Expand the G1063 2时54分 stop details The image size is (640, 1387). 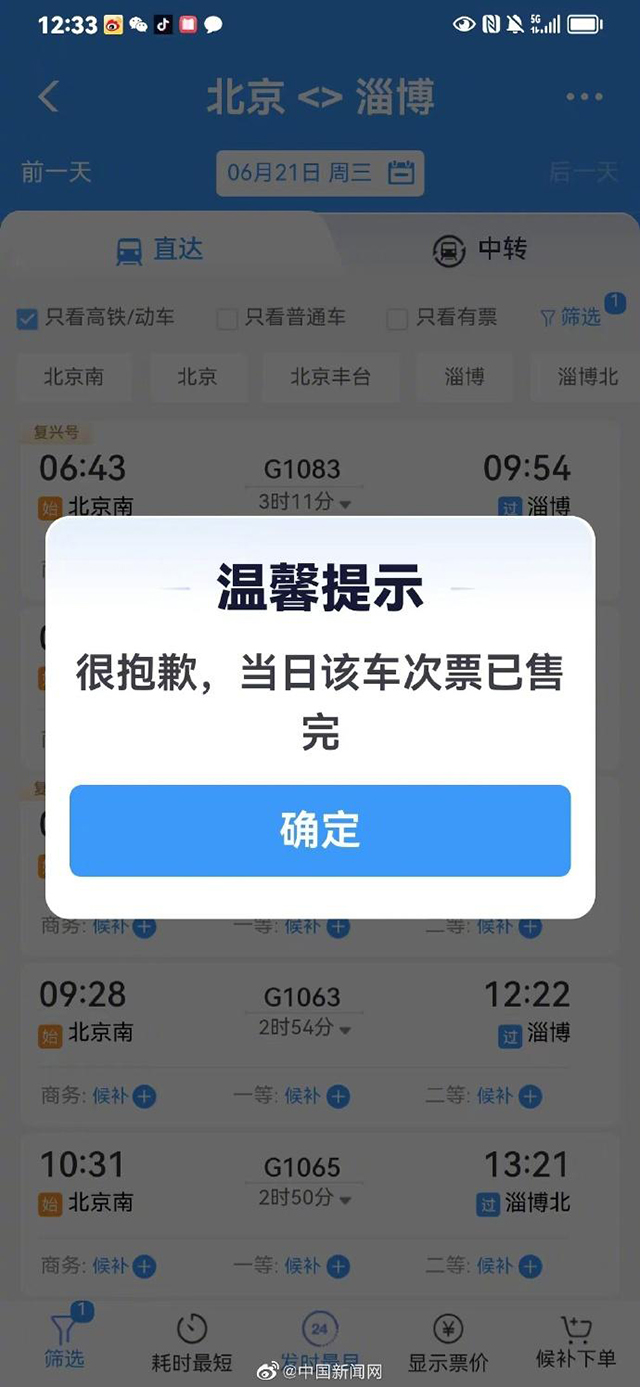[x=305, y=1027]
